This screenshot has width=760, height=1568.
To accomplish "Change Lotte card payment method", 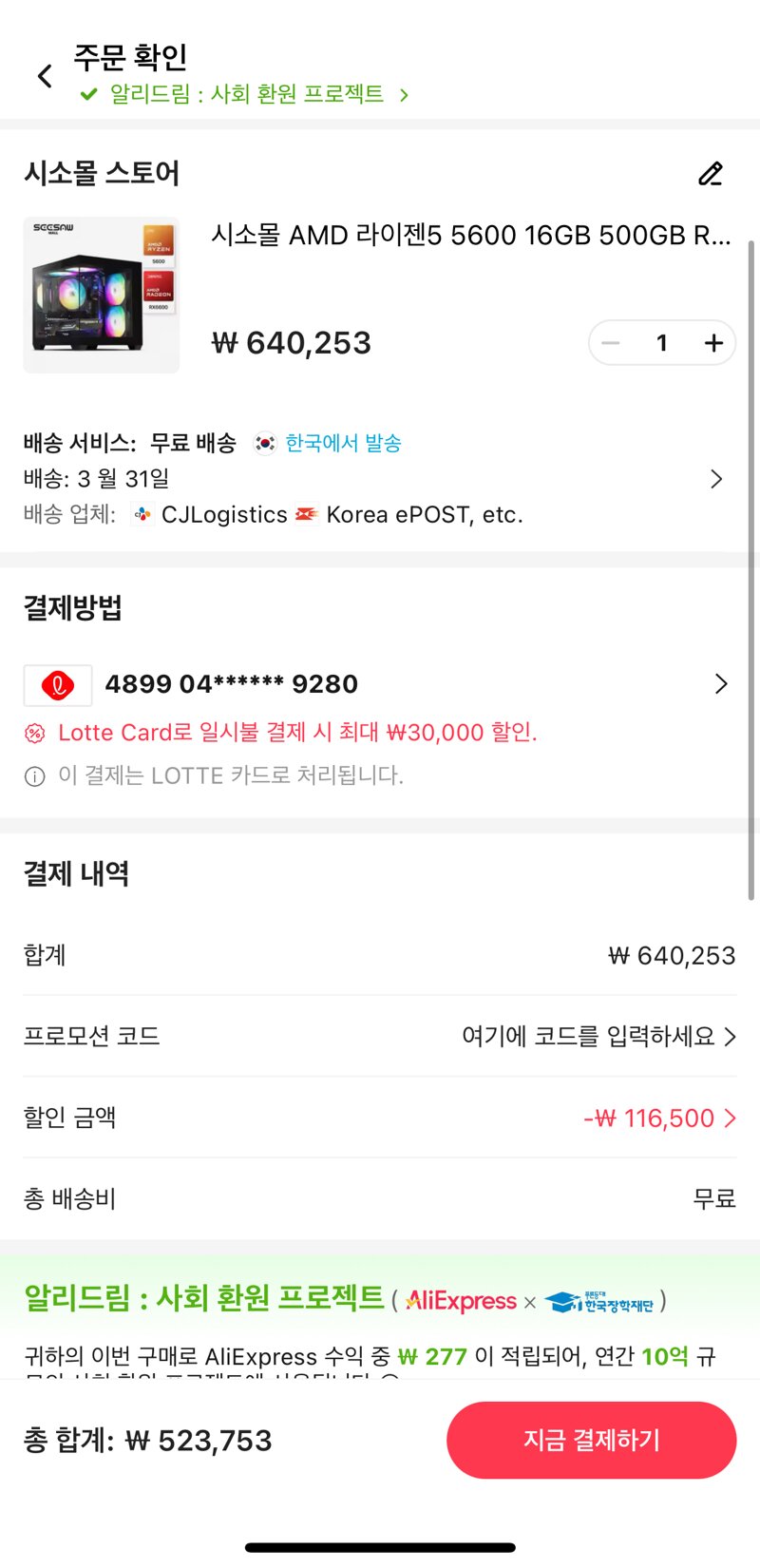I will click(x=380, y=684).
